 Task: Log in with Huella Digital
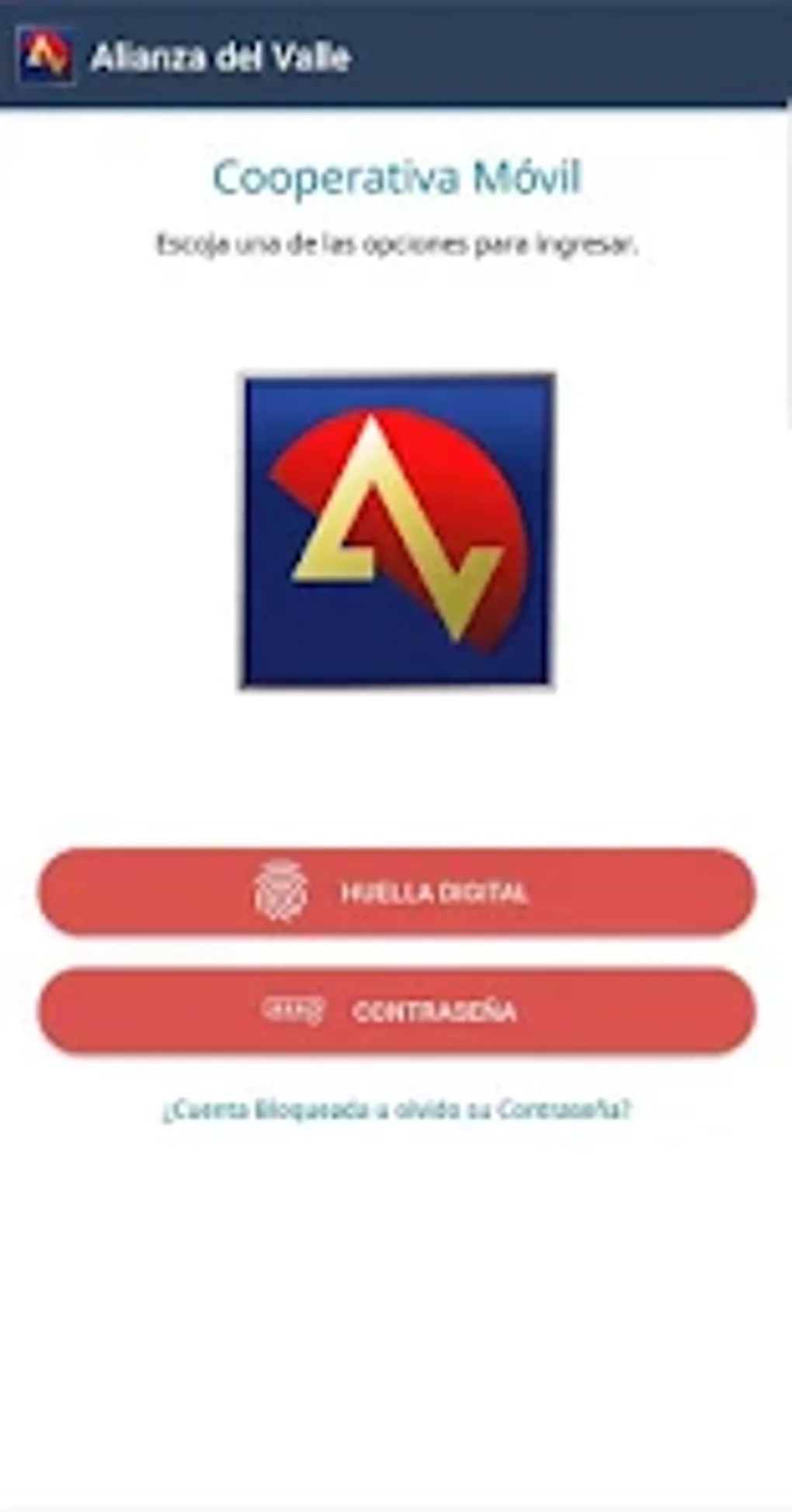click(x=397, y=892)
